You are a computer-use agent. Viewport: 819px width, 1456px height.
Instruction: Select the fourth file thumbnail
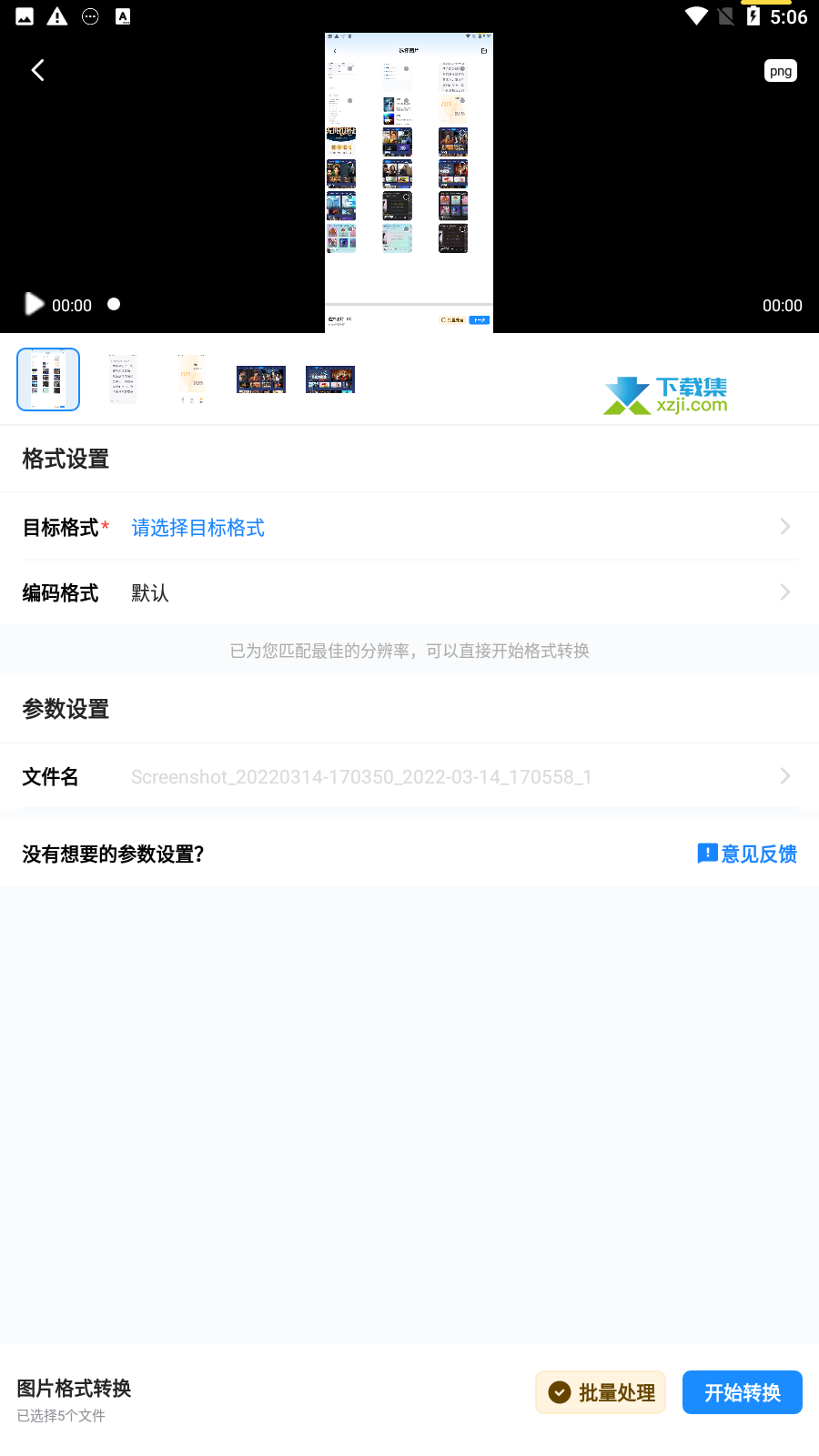tap(261, 379)
